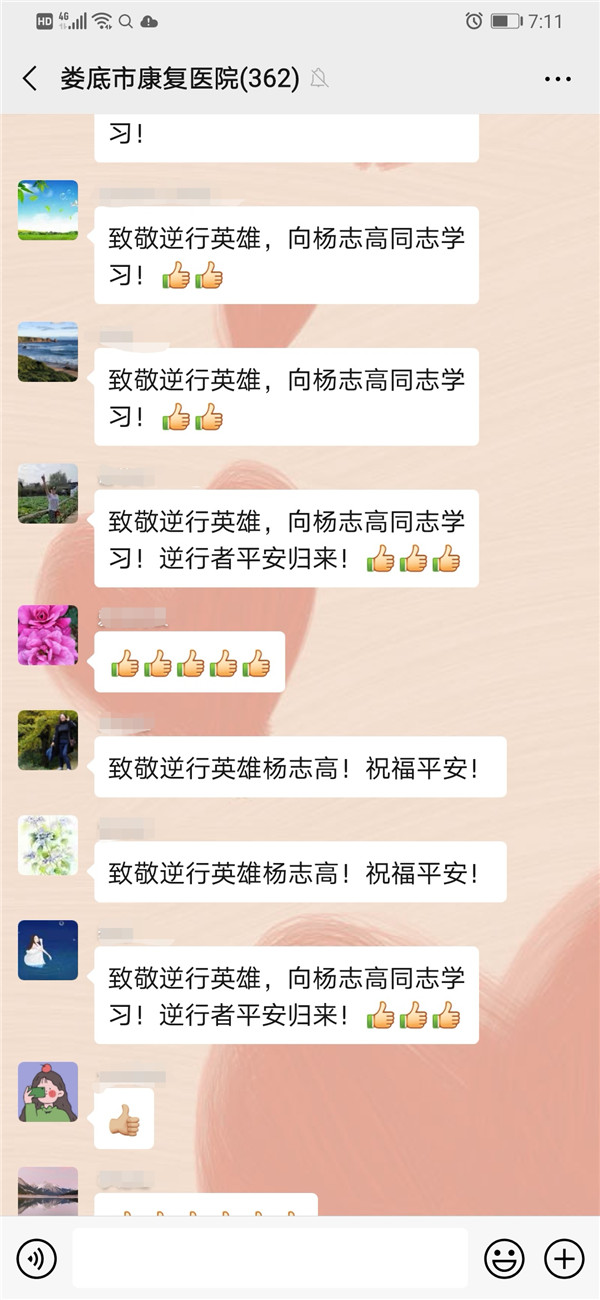Image resolution: width=600 pixels, height=1300 pixels.
Task: Open profile of the blue sky grass avatar
Action: pos(48,210)
